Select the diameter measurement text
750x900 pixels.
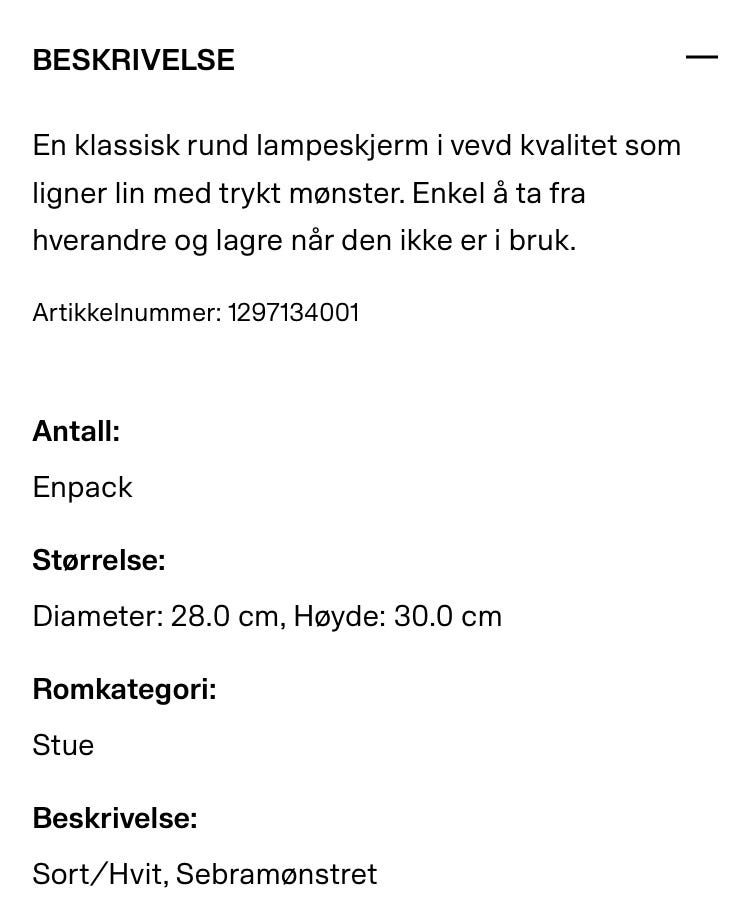click(x=155, y=616)
